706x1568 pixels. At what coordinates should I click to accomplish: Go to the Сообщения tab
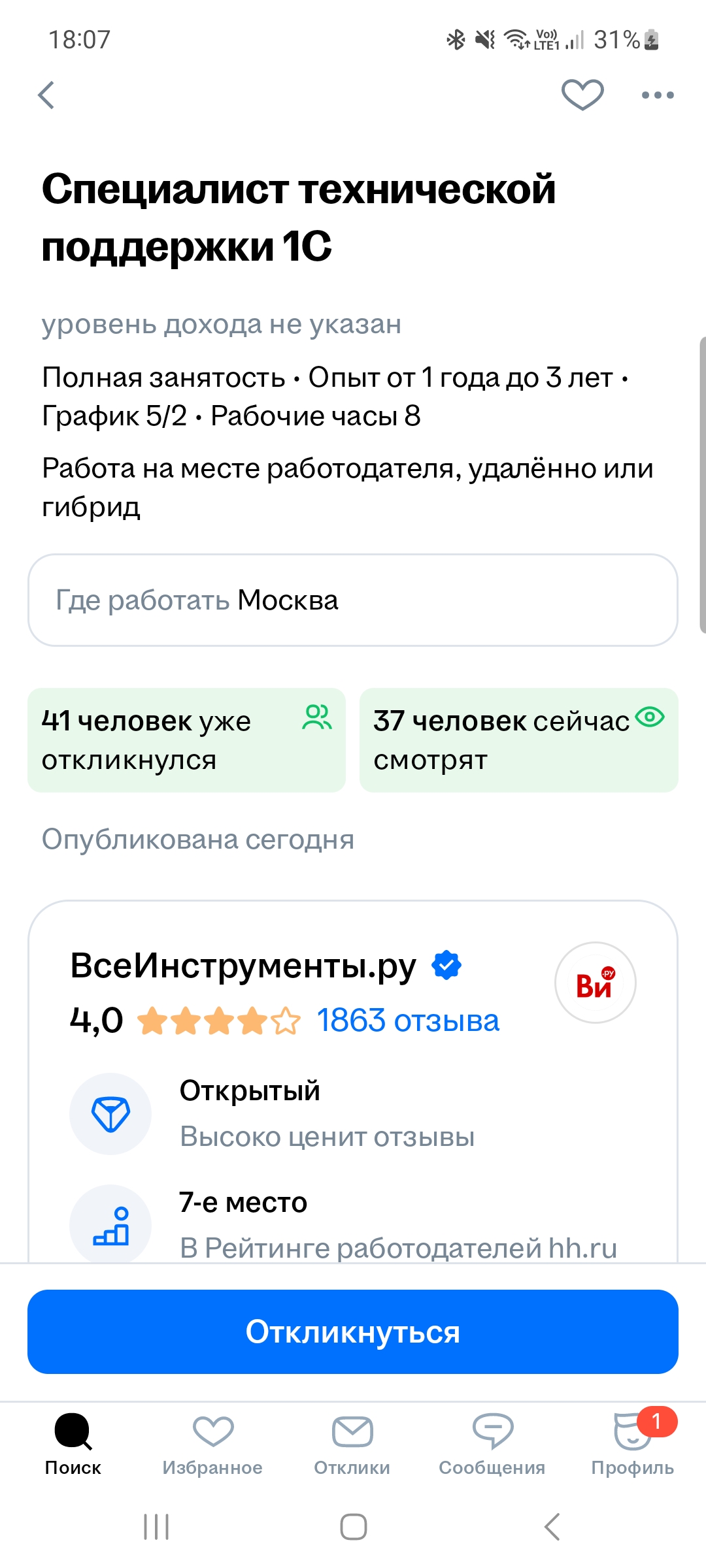(x=492, y=1445)
